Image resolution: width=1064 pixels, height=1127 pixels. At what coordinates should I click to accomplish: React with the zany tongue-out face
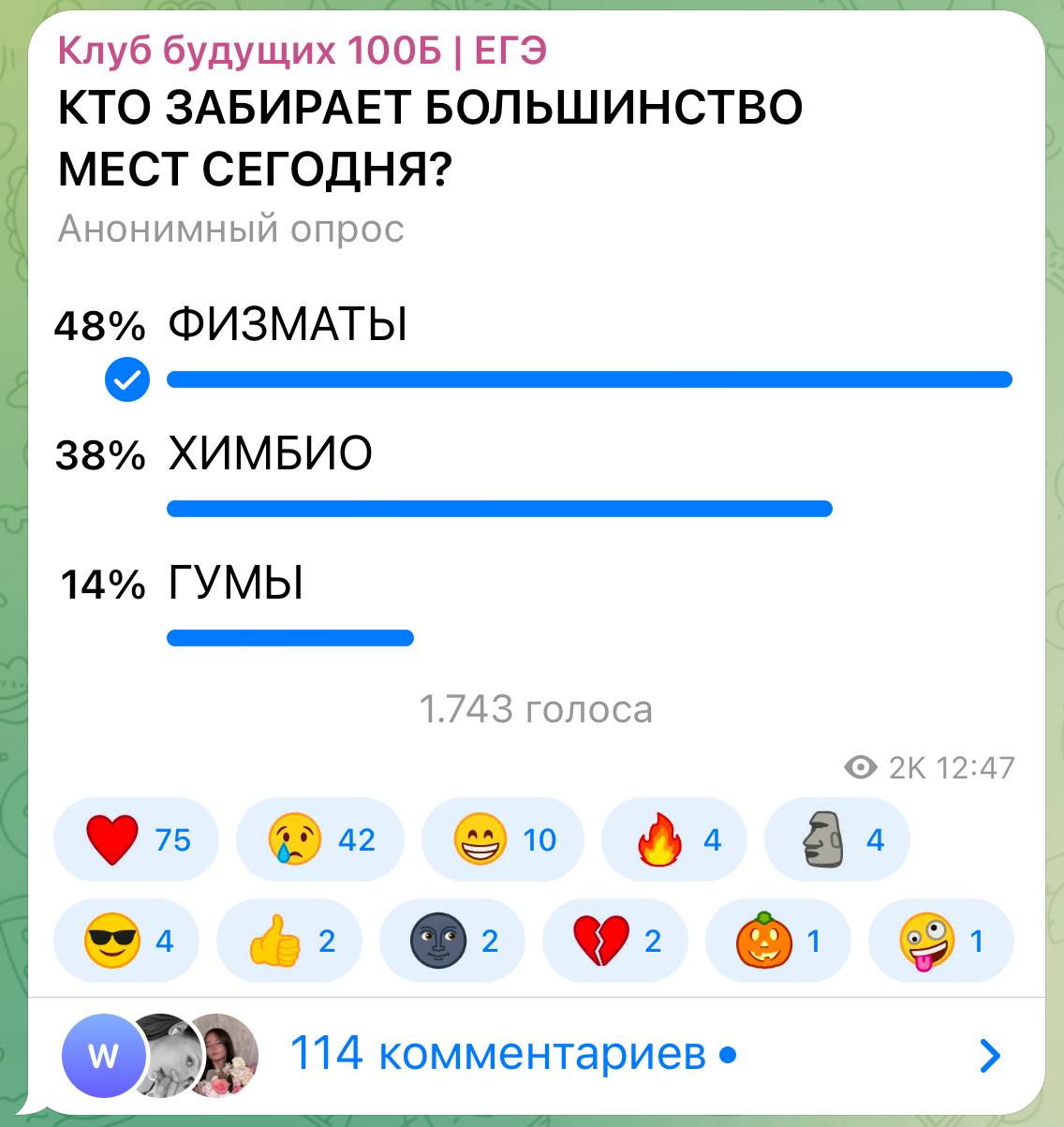point(940,941)
